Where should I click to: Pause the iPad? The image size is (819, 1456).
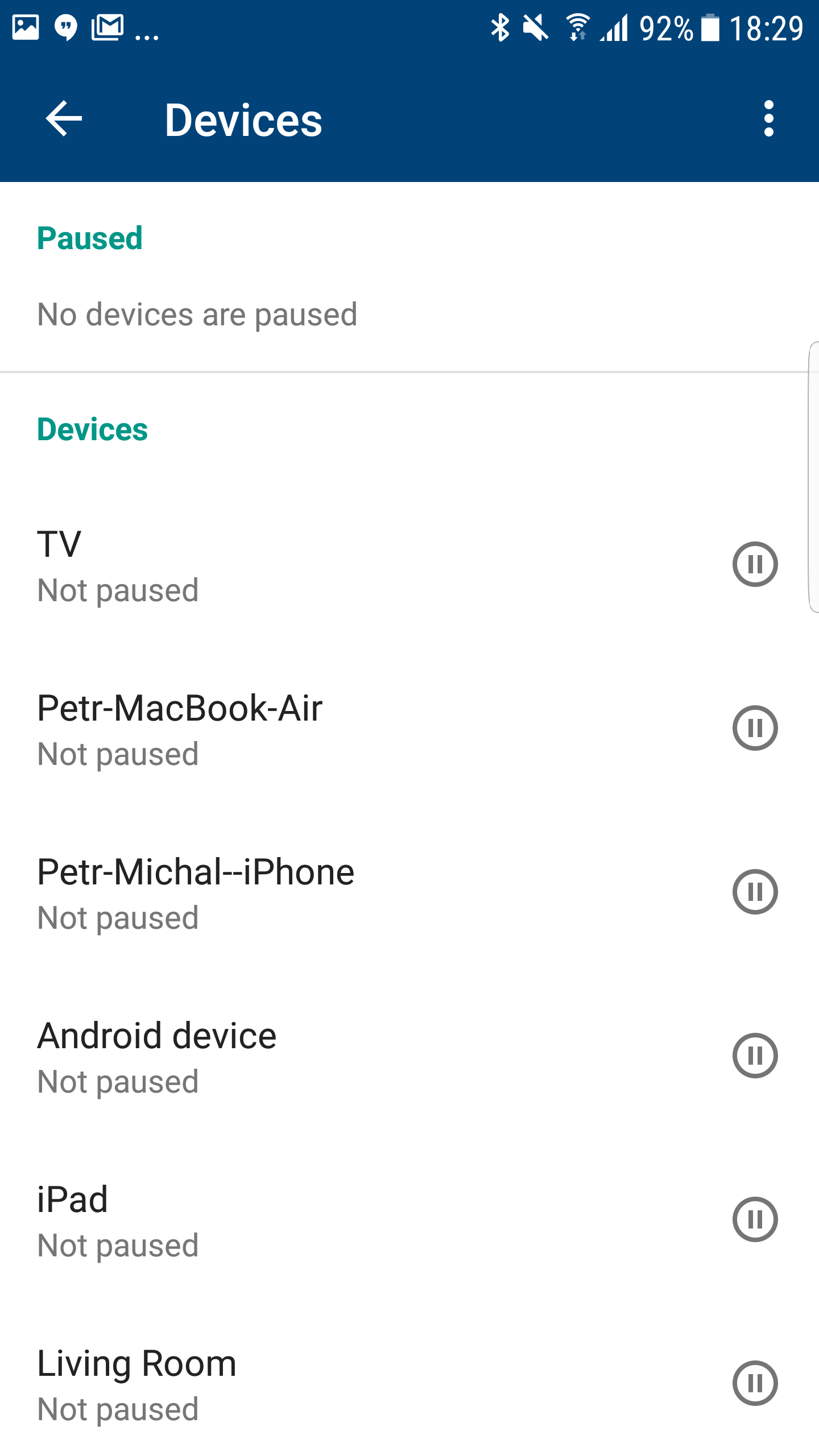[755, 1219]
